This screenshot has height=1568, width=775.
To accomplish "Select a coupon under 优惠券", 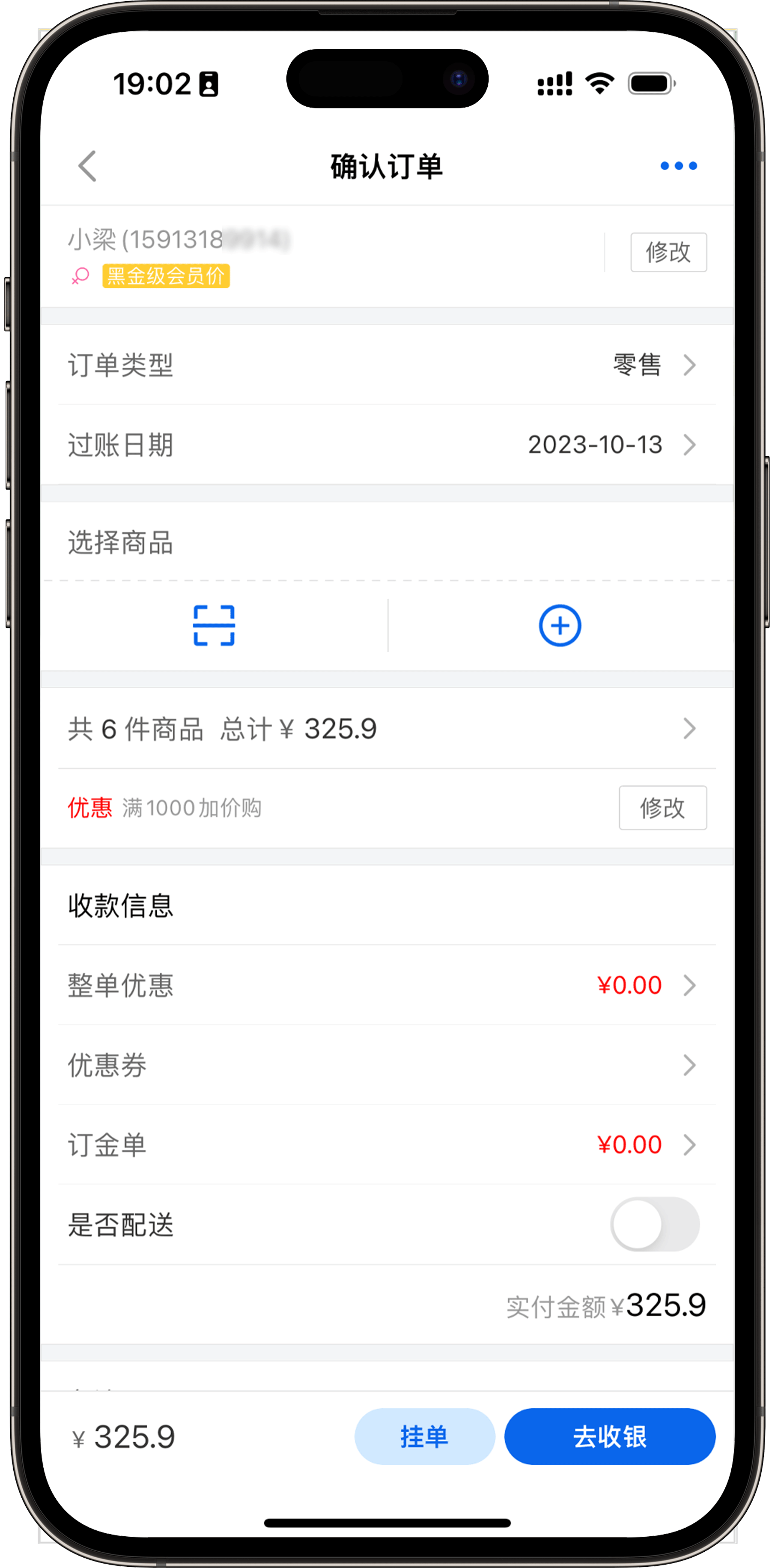I will 387,1065.
